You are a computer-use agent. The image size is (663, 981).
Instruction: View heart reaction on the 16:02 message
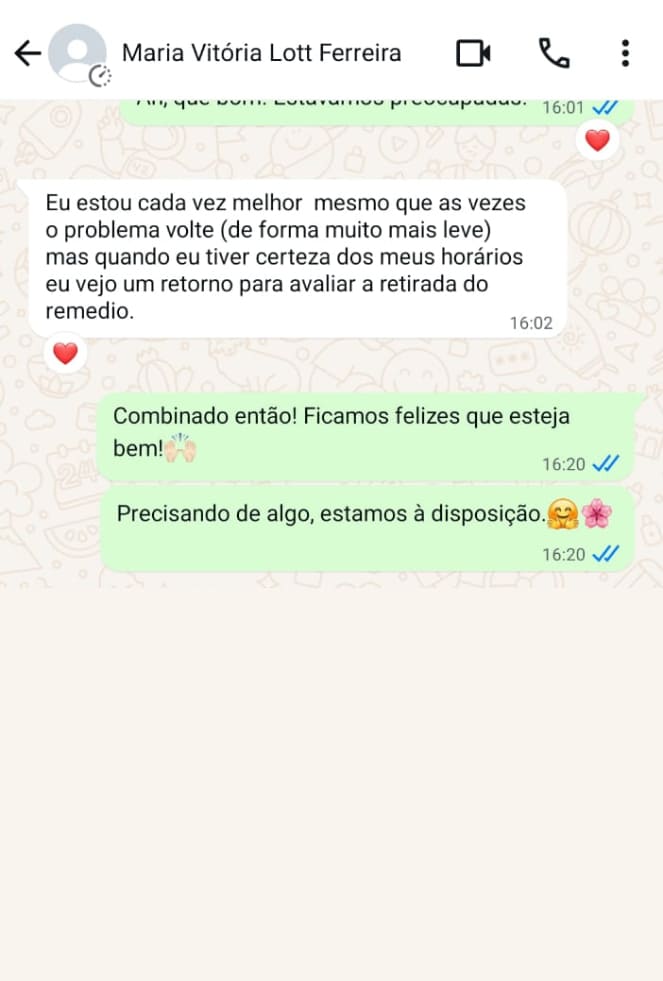point(65,352)
